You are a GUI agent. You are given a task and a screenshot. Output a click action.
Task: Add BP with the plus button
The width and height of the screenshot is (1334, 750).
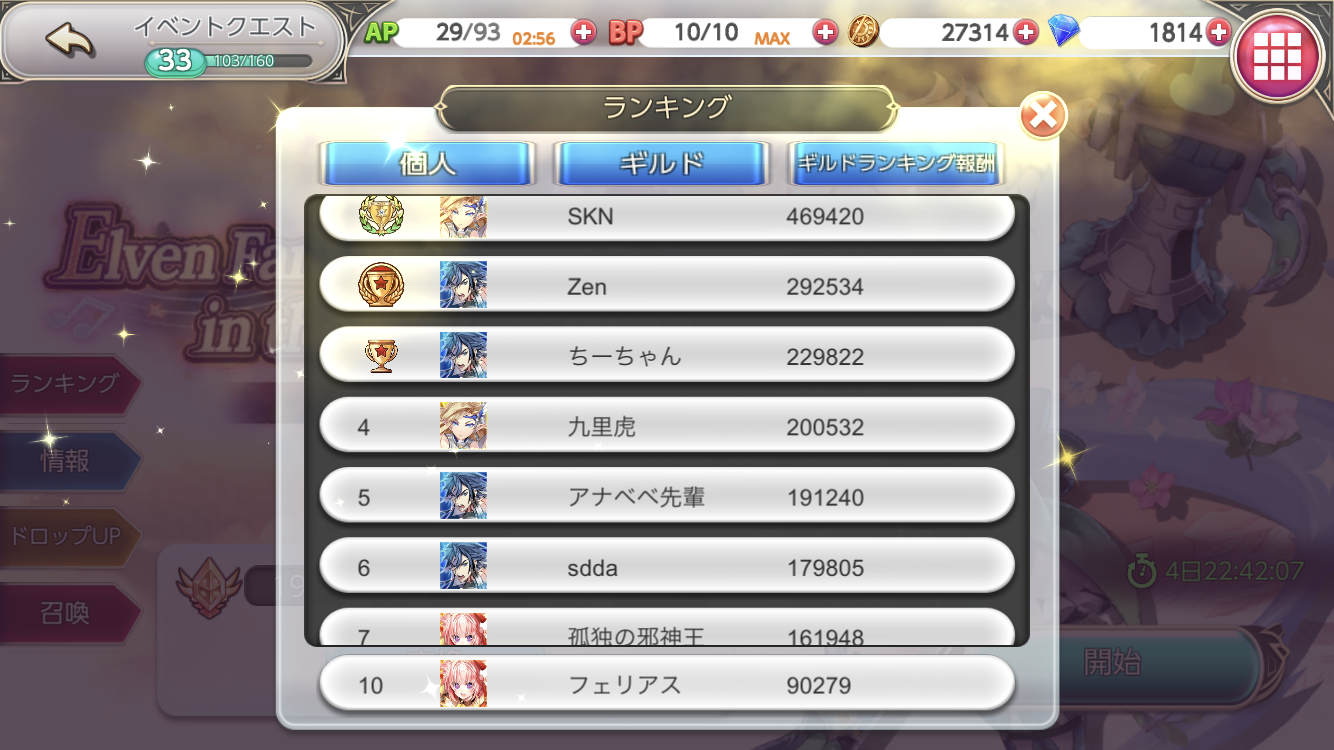(x=825, y=33)
